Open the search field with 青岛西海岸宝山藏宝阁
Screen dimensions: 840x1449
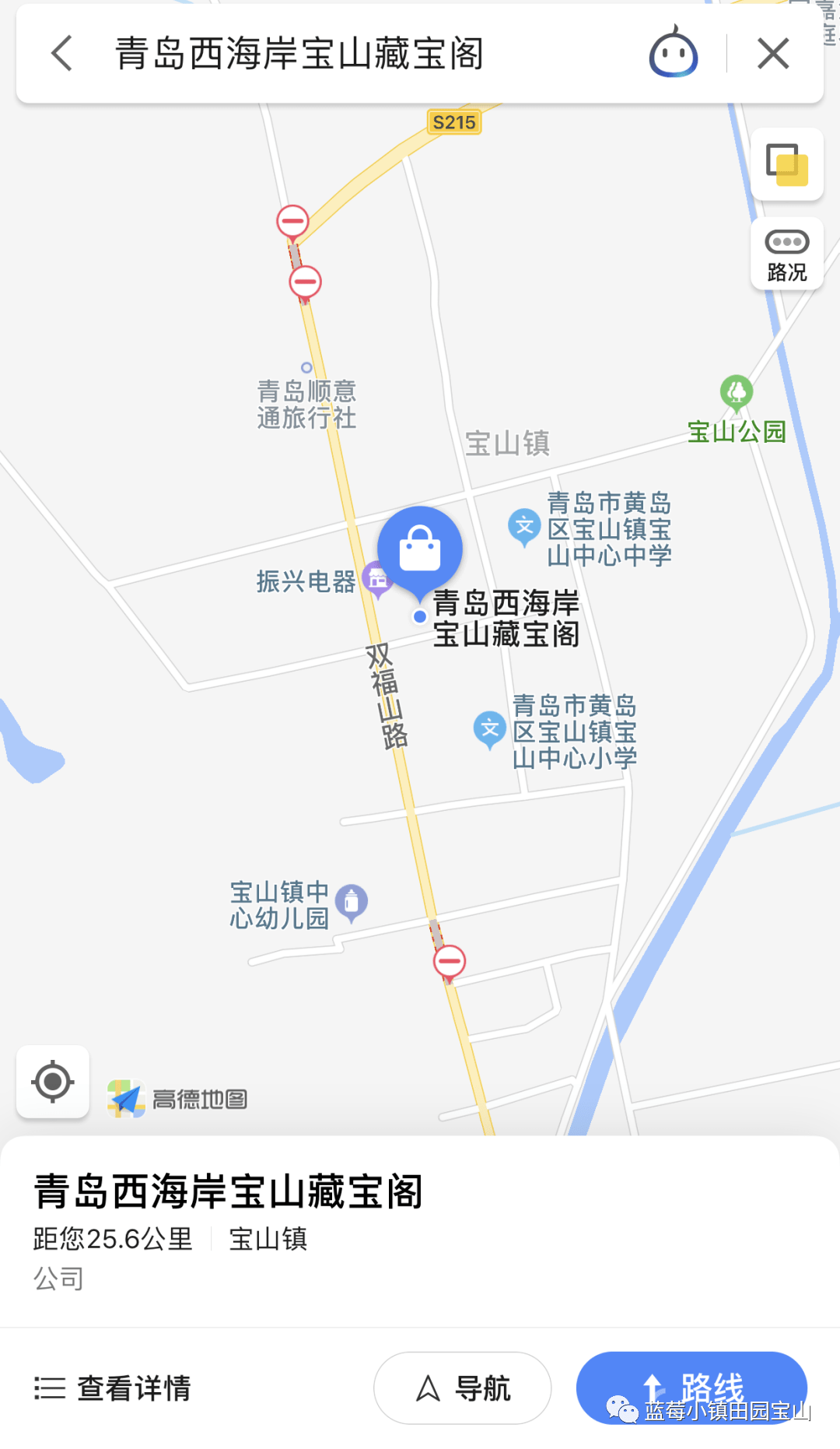(x=350, y=54)
